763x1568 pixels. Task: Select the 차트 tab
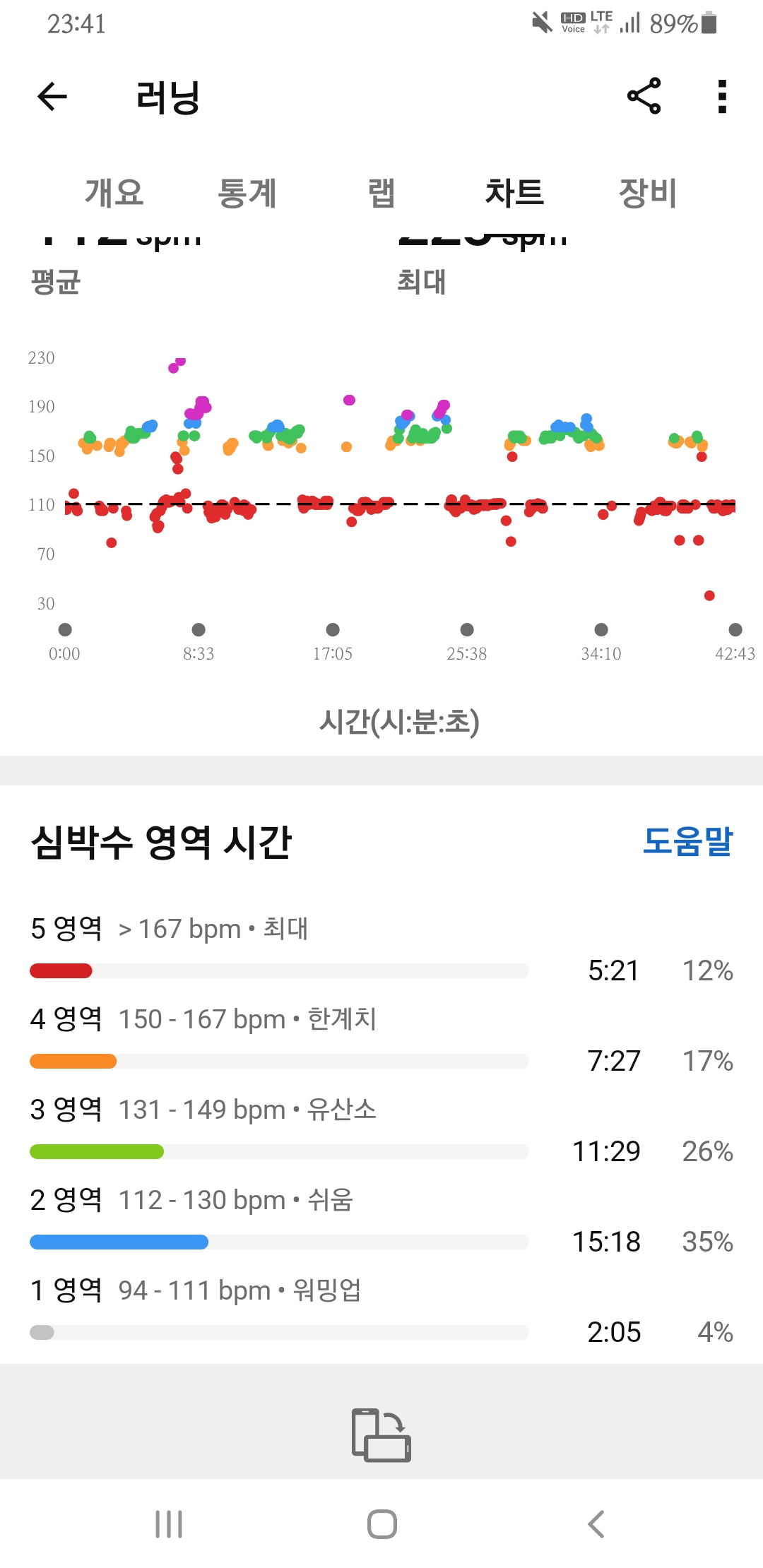coord(514,193)
